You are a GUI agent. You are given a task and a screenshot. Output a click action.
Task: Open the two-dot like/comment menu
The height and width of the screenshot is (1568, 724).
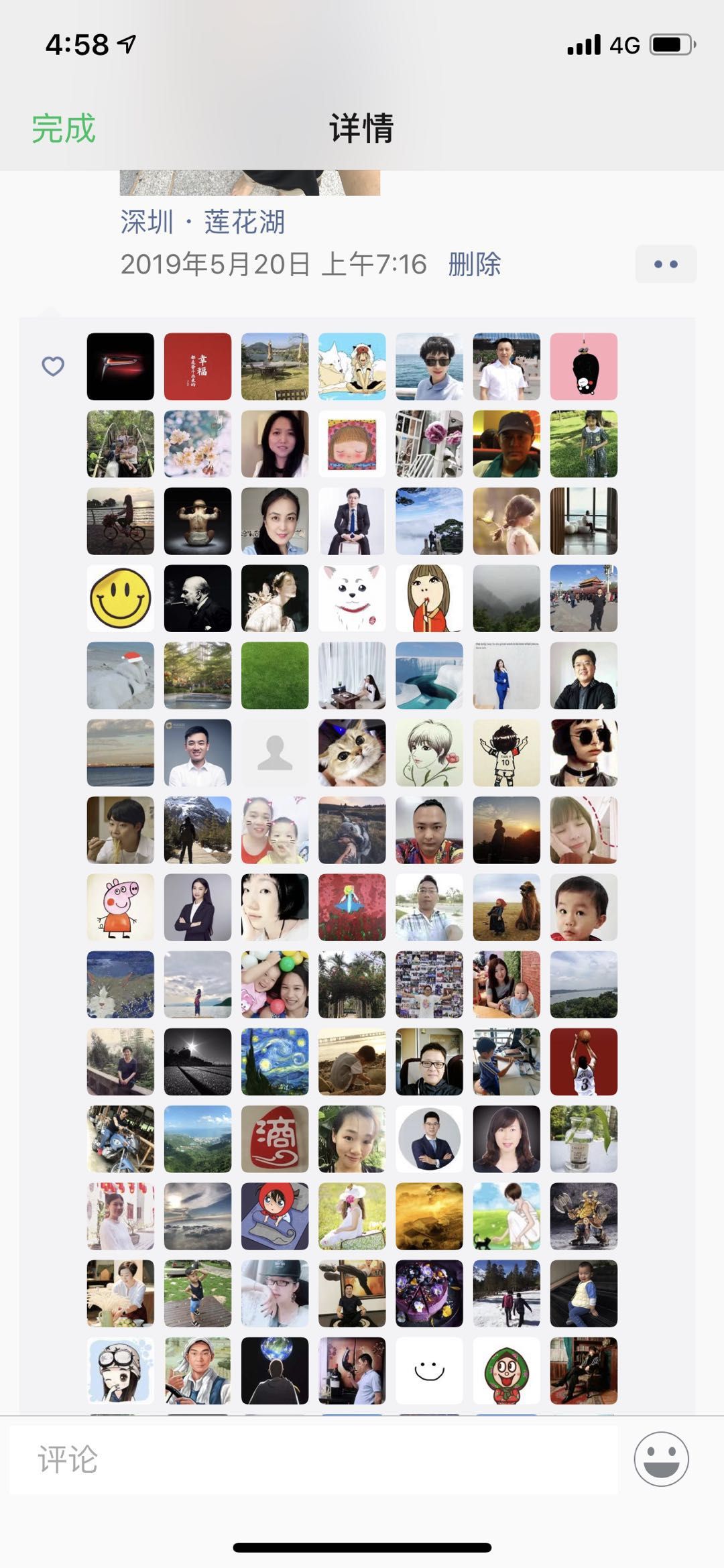click(x=666, y=264)
